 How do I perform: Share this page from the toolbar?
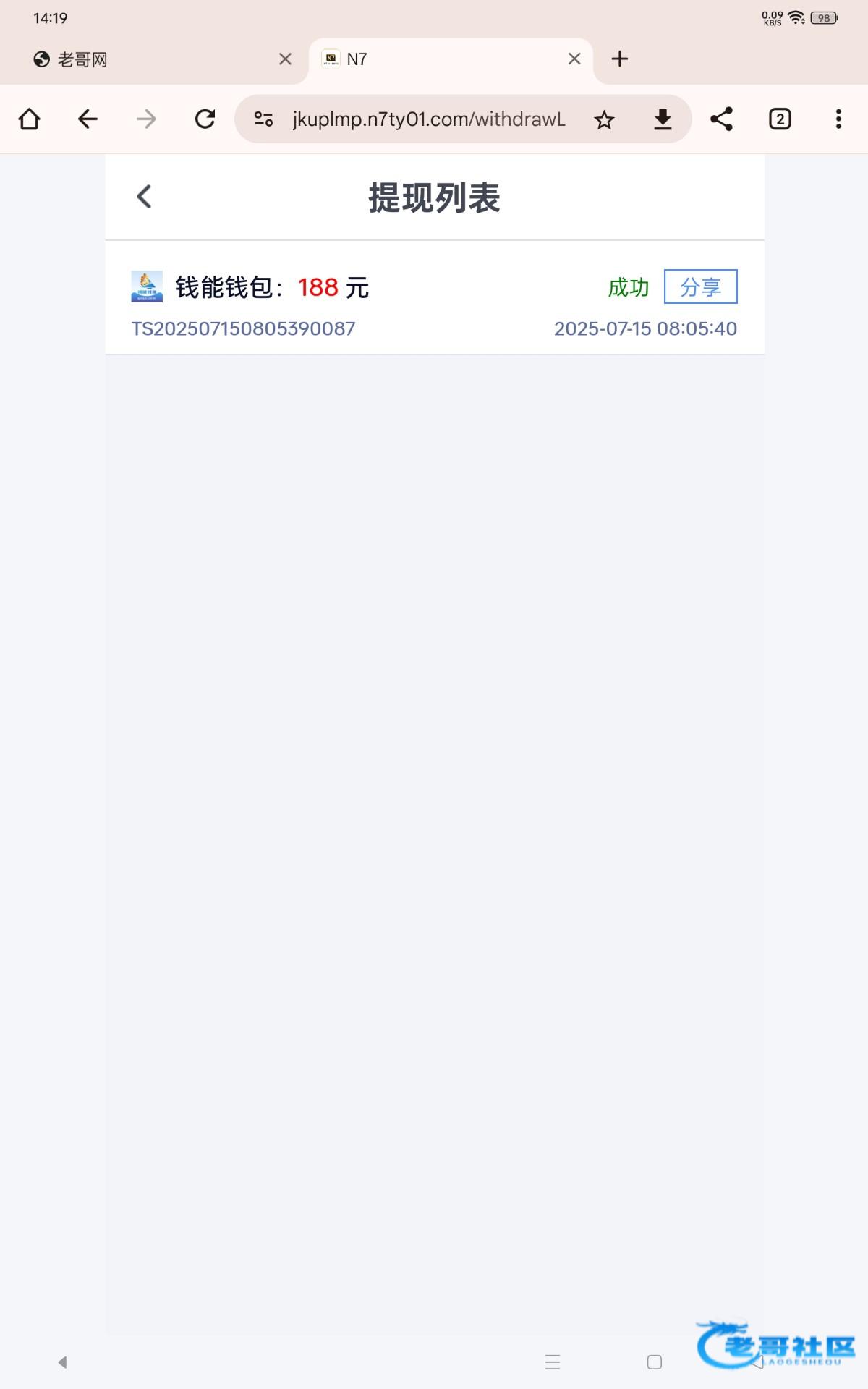coord(721,119)
